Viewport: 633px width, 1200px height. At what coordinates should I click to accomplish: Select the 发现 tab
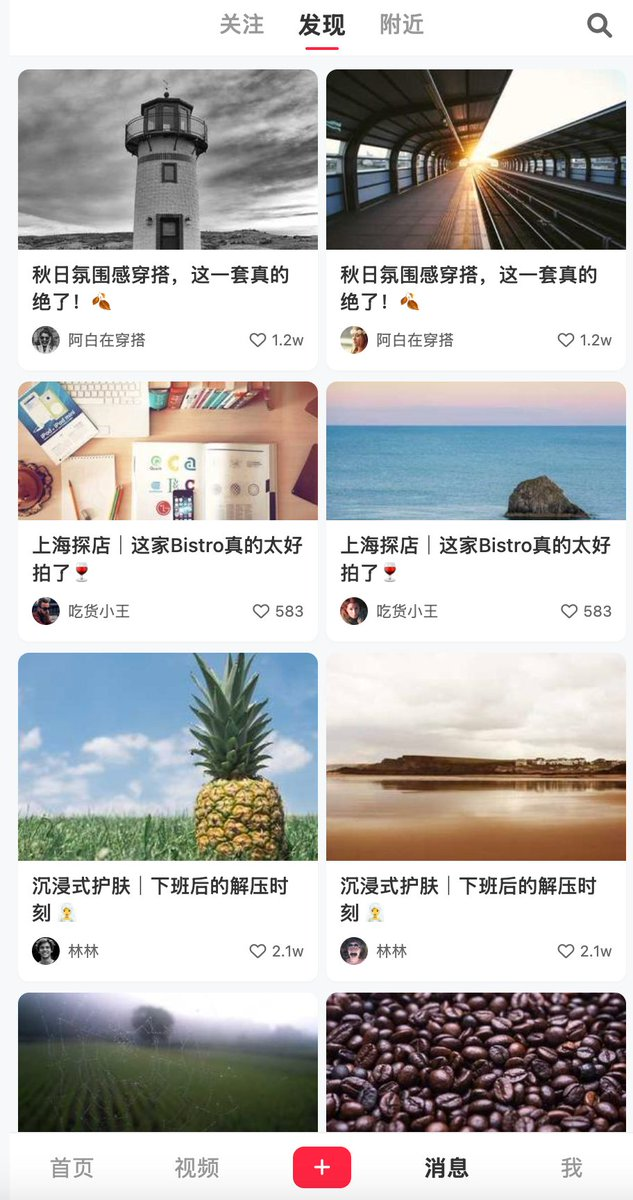322,25
